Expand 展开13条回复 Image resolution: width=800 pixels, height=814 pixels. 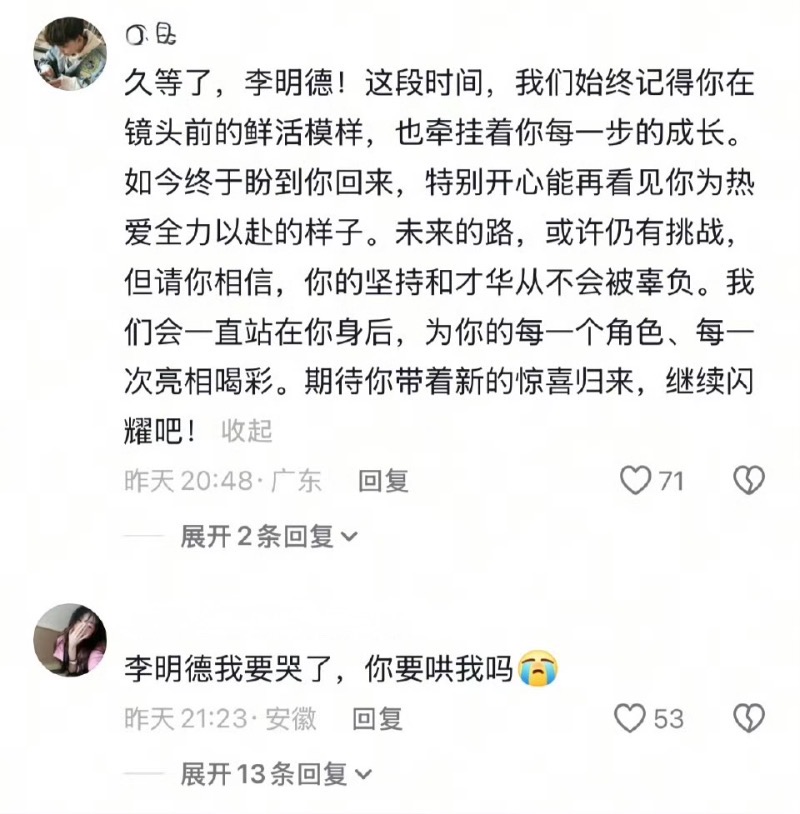point(274,773)
